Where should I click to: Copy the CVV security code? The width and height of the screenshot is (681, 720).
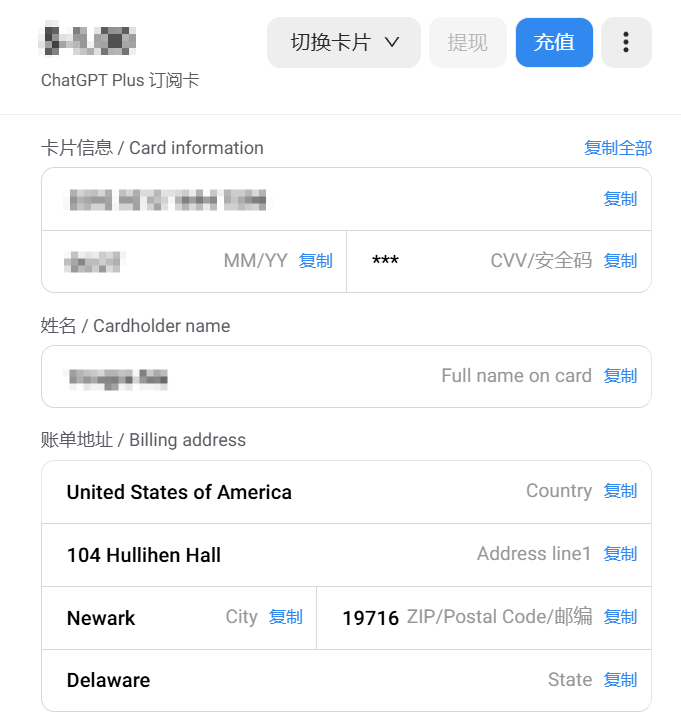pyautogui.click(x=620, y=261)
